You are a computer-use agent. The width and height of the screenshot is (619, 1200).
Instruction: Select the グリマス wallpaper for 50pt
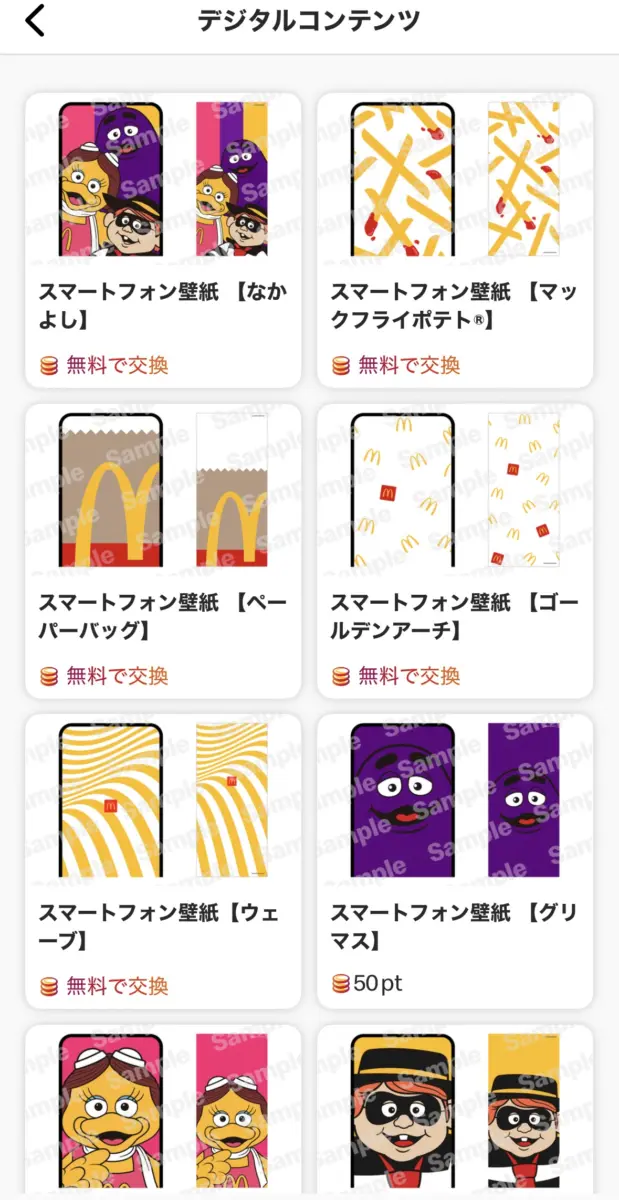pyautogui.click(x=455, y=860)
